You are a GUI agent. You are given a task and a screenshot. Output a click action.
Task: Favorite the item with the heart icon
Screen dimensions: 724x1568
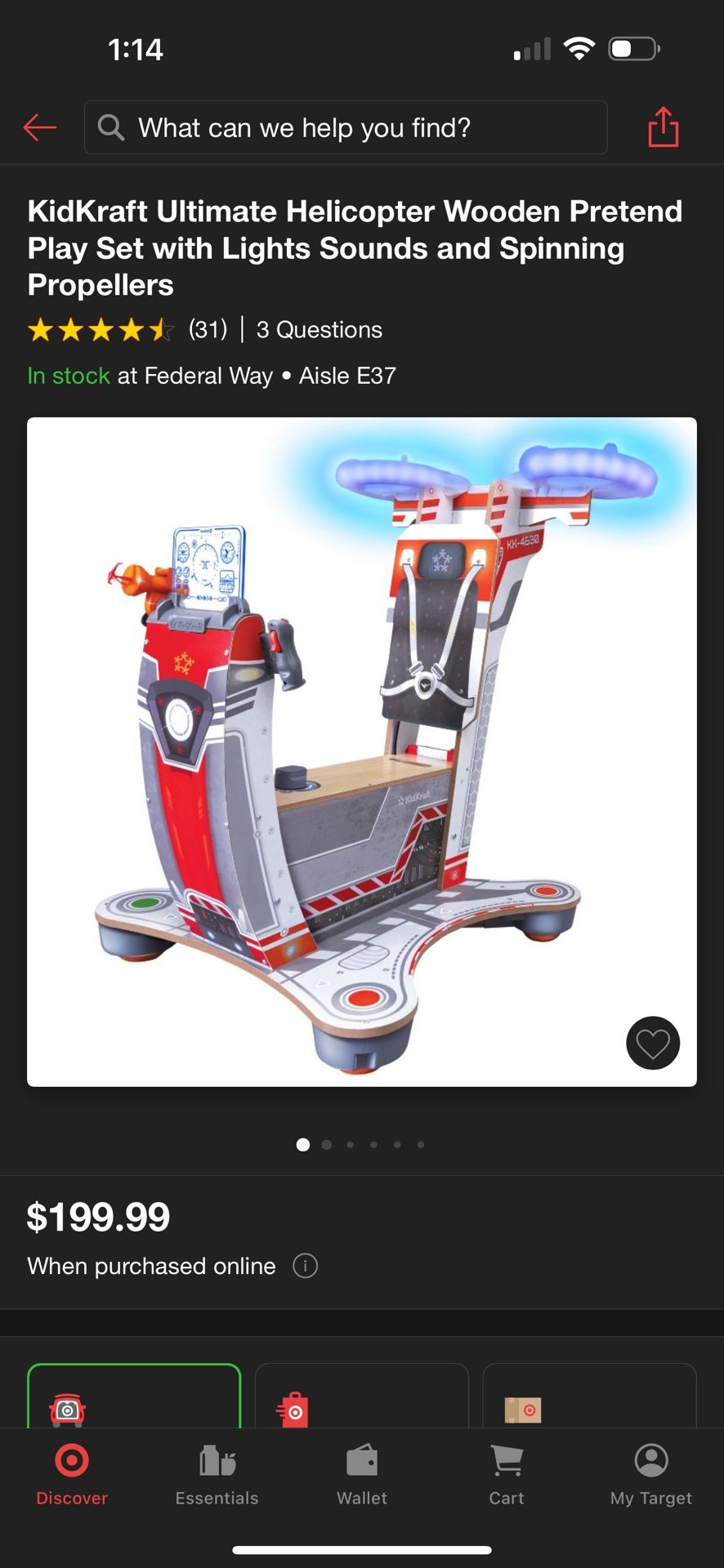click(x=653, y=1043)
